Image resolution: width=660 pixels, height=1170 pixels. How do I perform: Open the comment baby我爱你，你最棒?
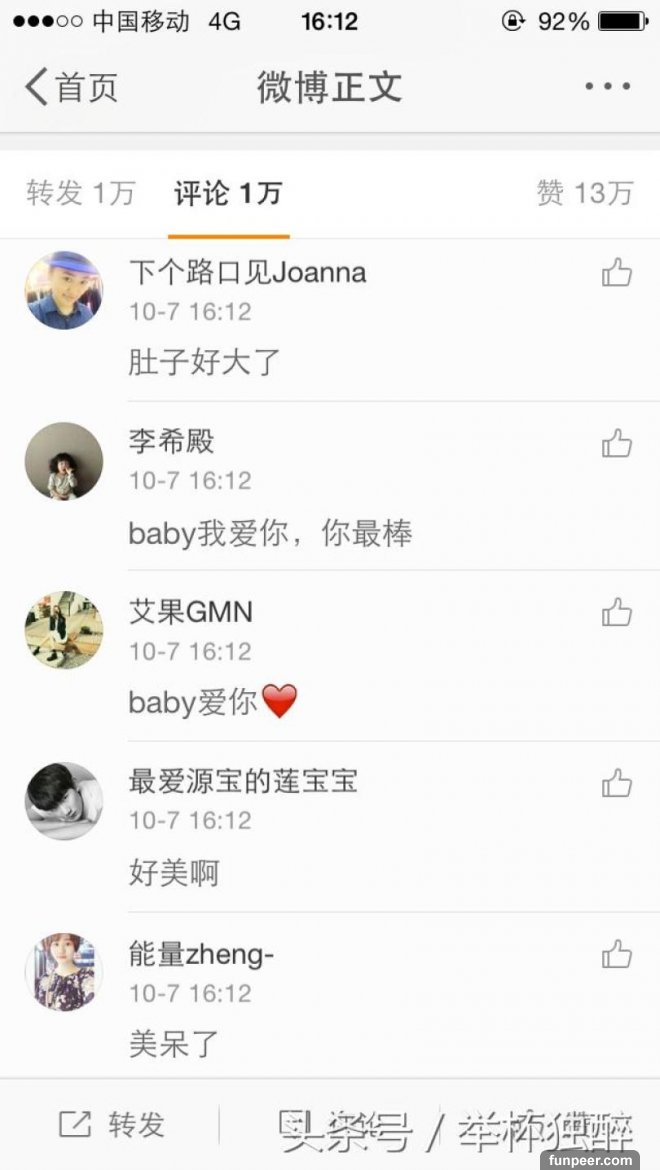[270, 533]
